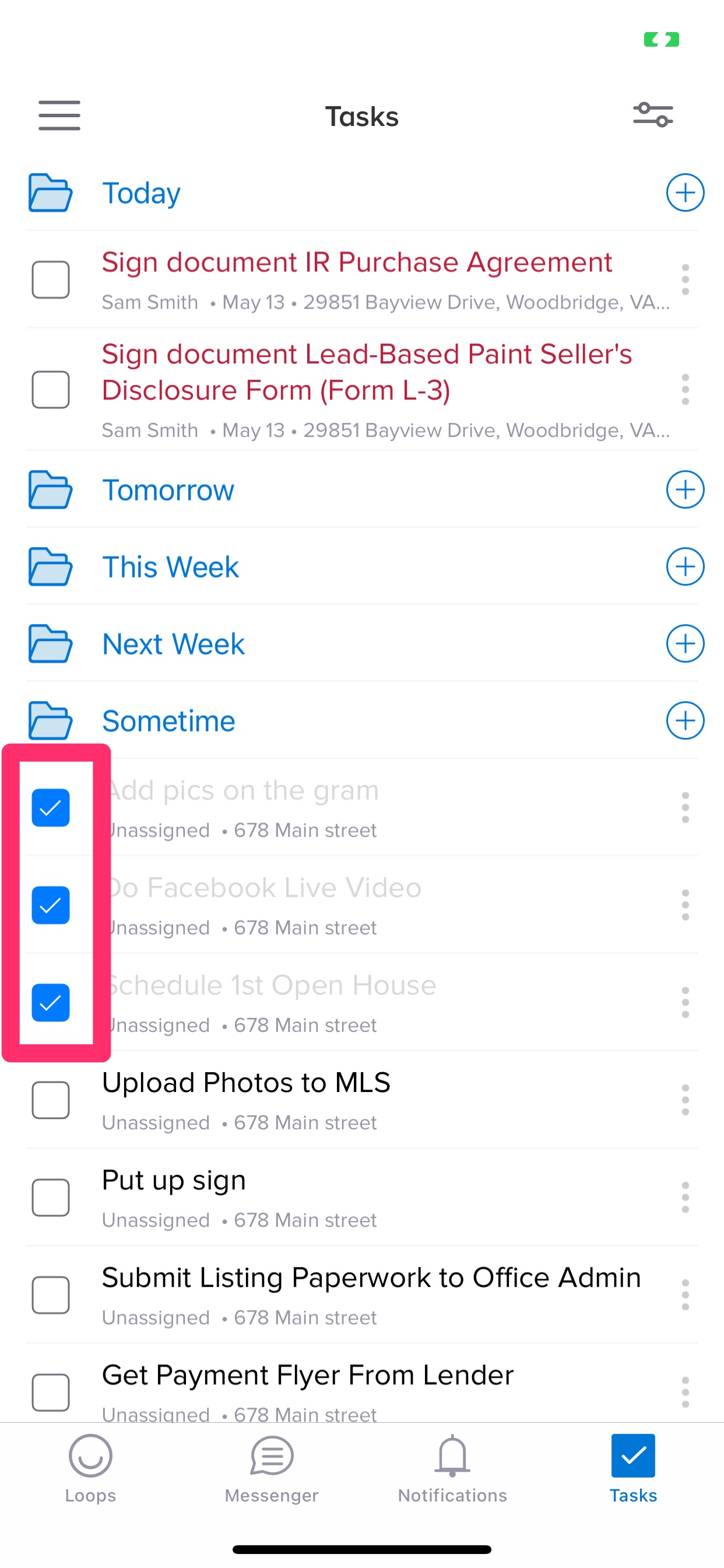Open the Sometime folder
724x1568 pixels.
click(x=168, y=720)
